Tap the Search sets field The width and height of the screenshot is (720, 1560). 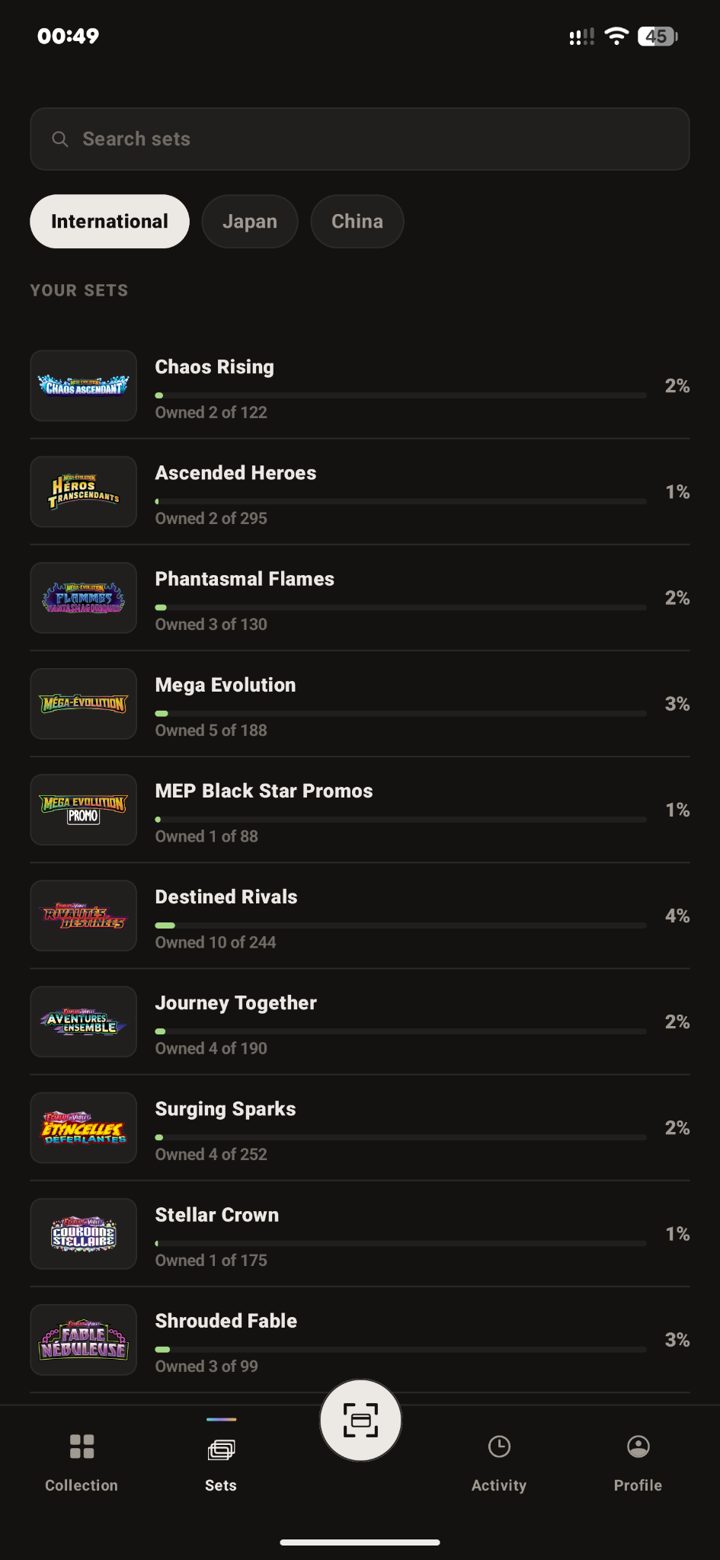pos(360,139)
